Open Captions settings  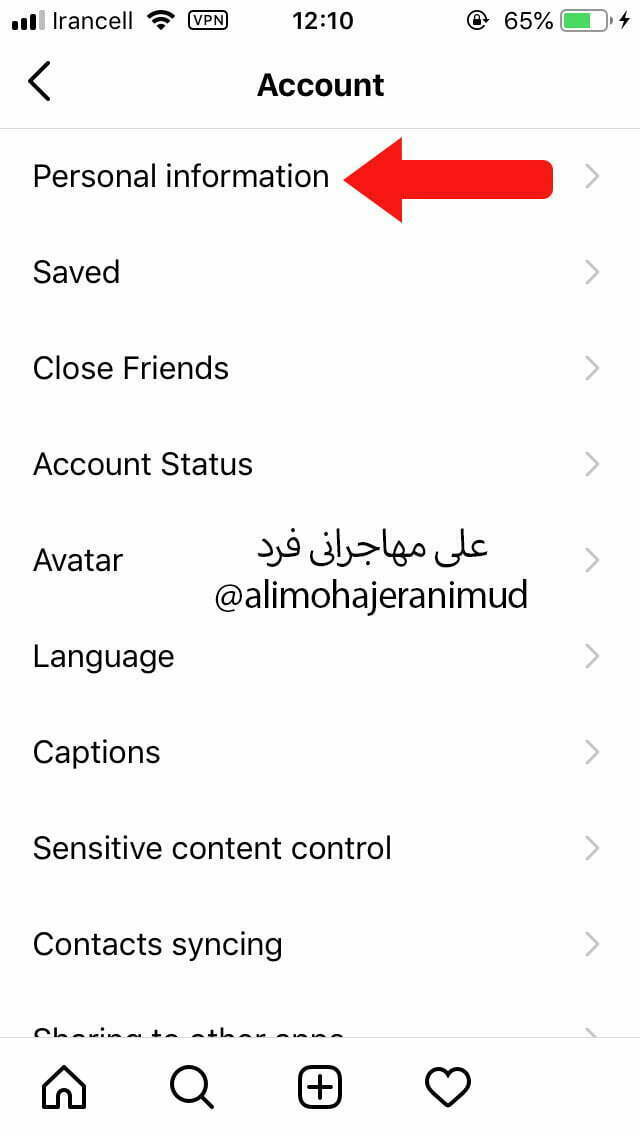[x=97, y=752]
